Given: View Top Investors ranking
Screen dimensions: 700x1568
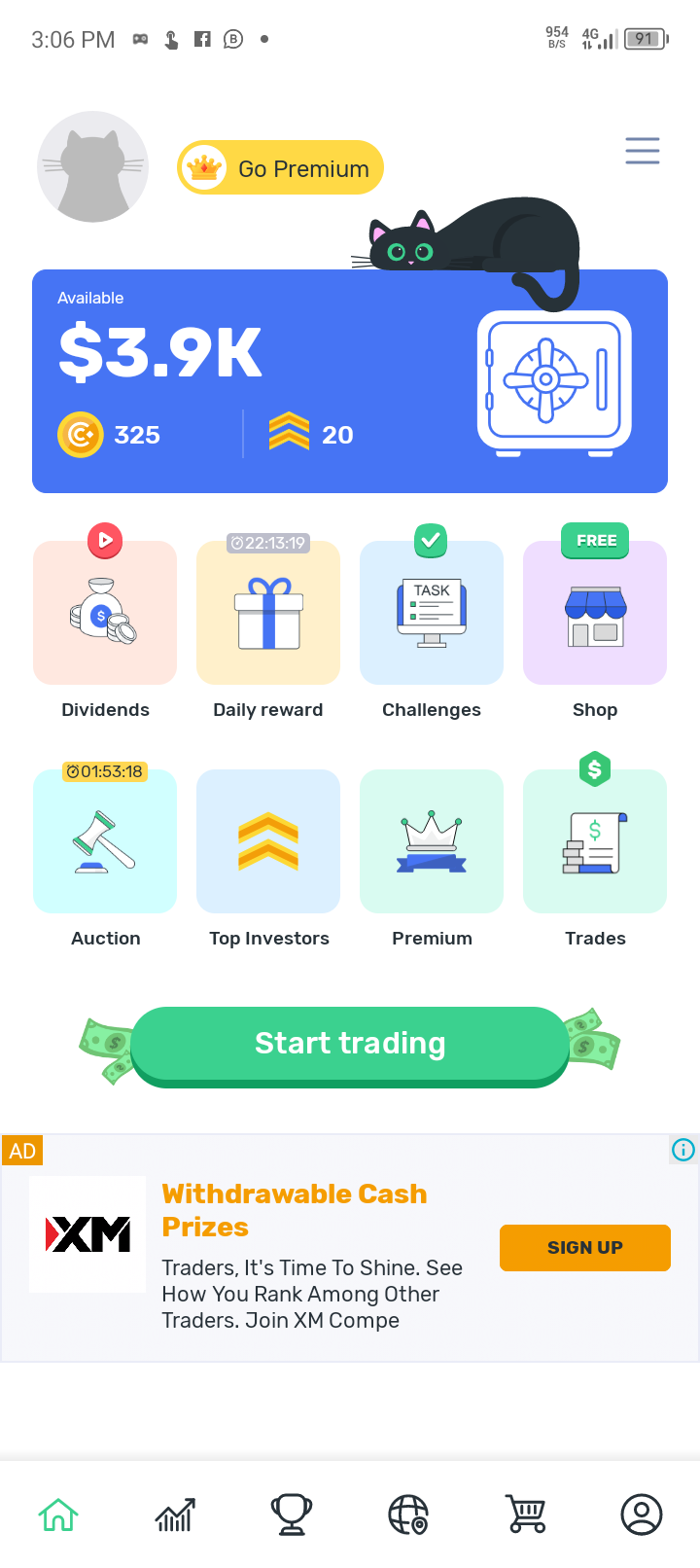Looking at the screenshot, I should pyautogui.click(x=268, y=842).
